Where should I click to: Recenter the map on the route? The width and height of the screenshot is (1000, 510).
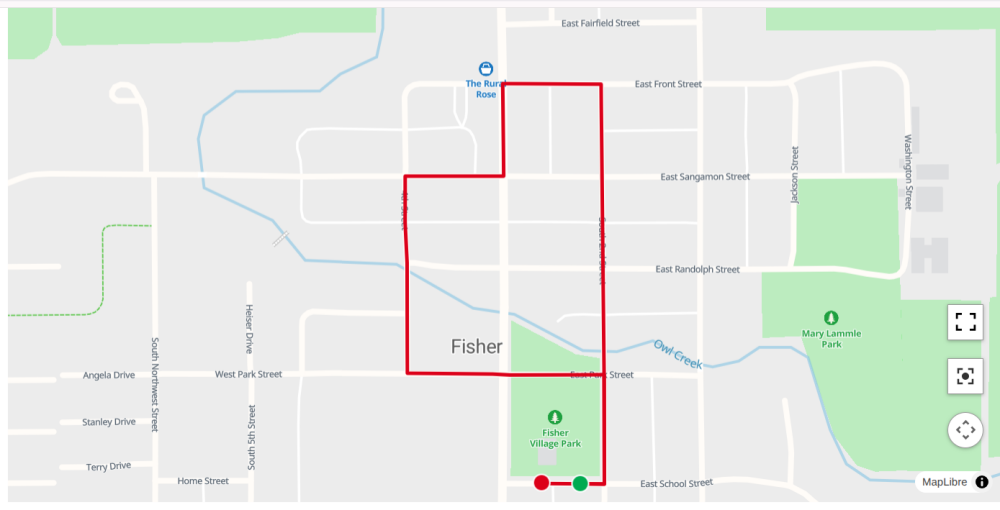[x=965, y=376]
